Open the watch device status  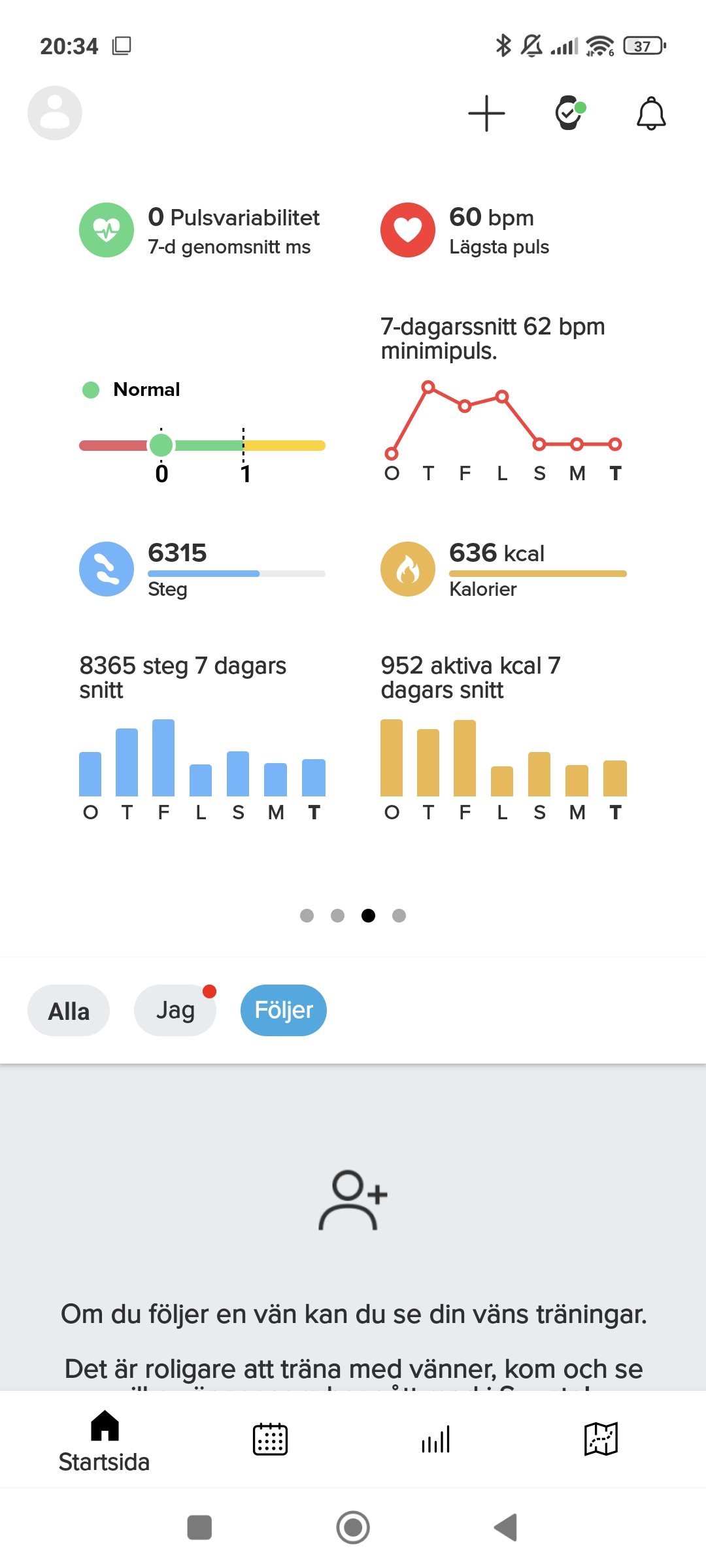[569, 114]
